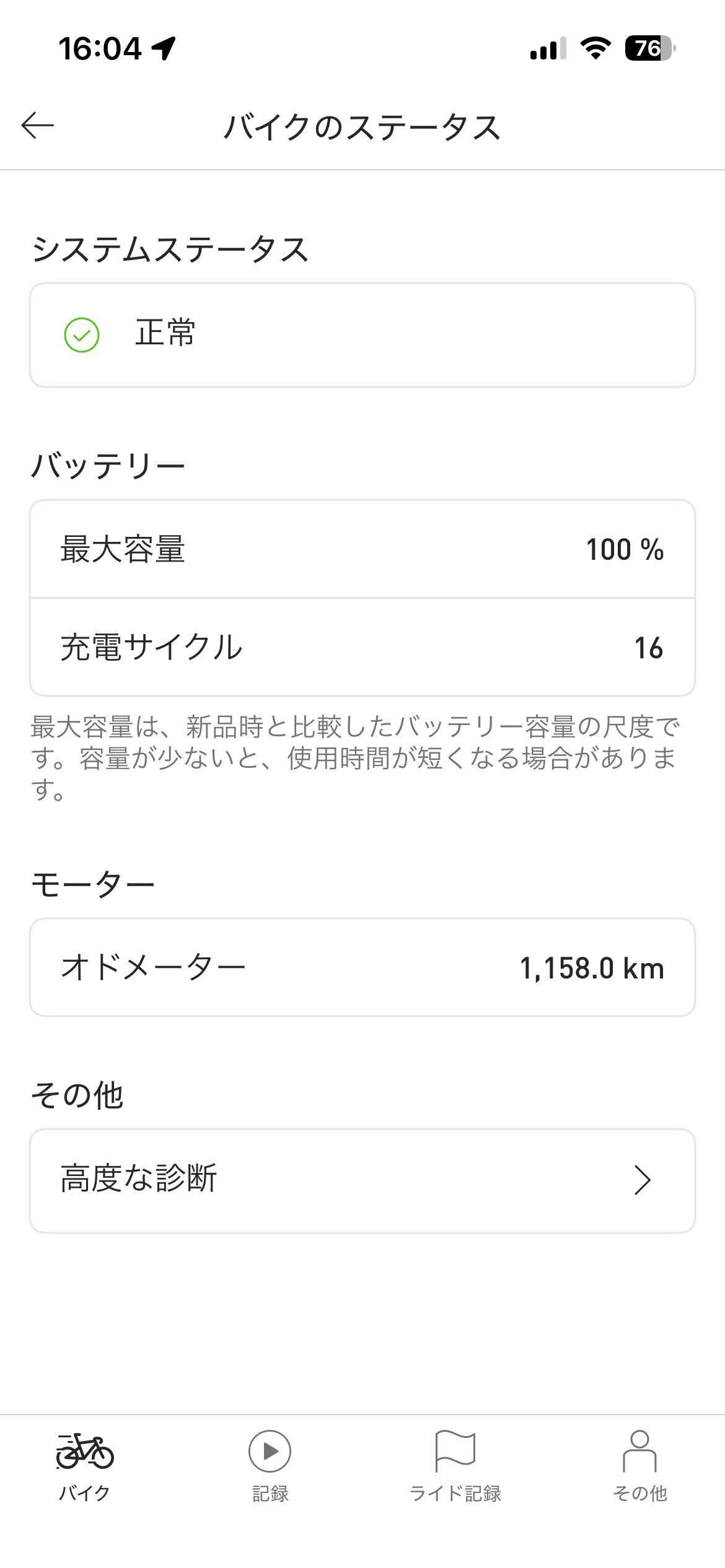Switch to the バイク tab
The image size is (725, 1568).
85,1465
